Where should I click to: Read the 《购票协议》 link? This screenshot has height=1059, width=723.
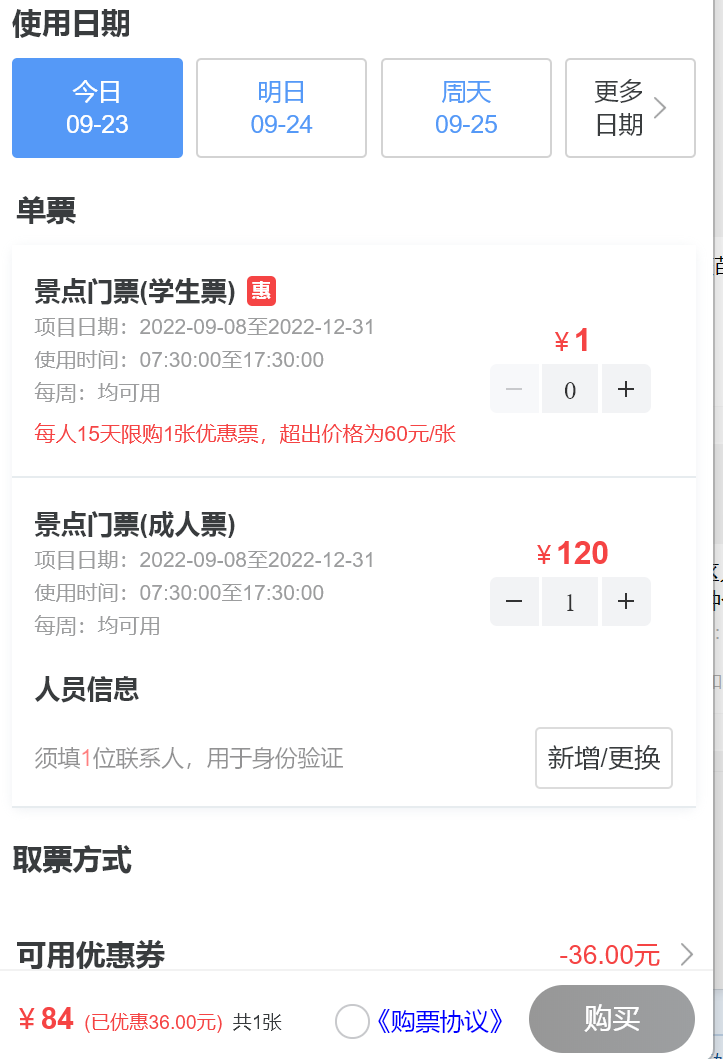pyautogui.click(x=438, y=1021)
